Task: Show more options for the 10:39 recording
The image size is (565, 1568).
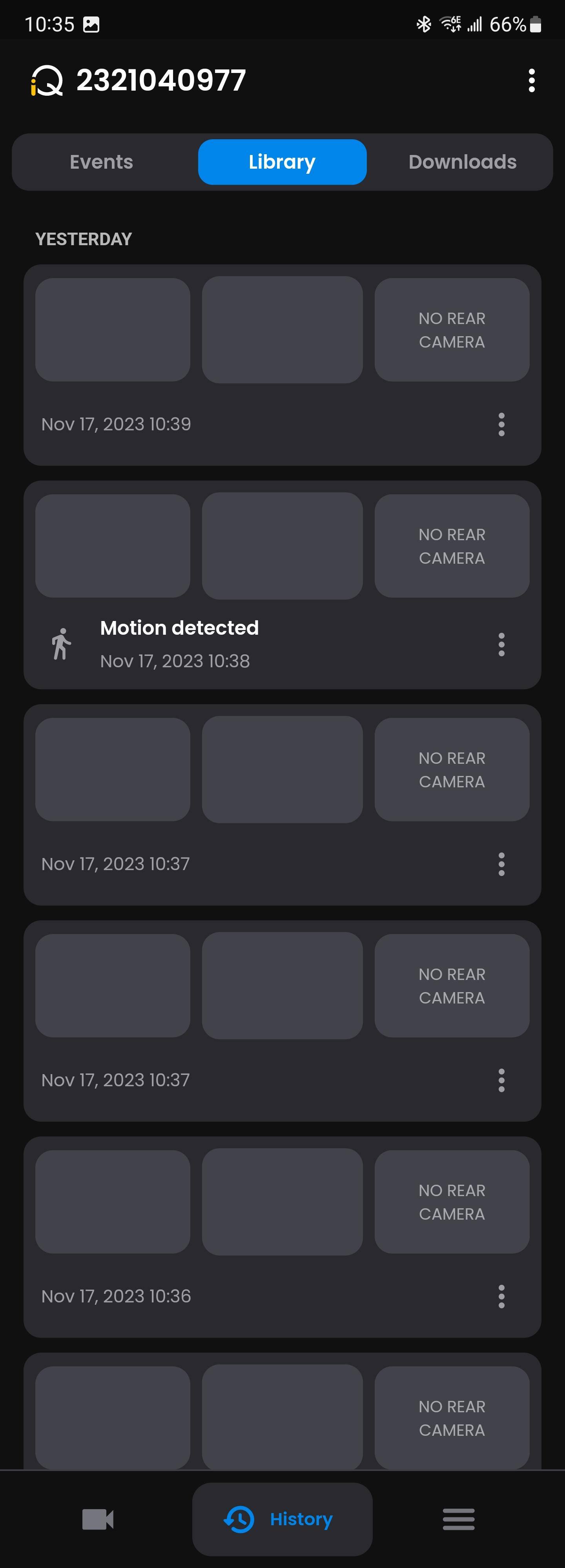Action: point(501,424)
